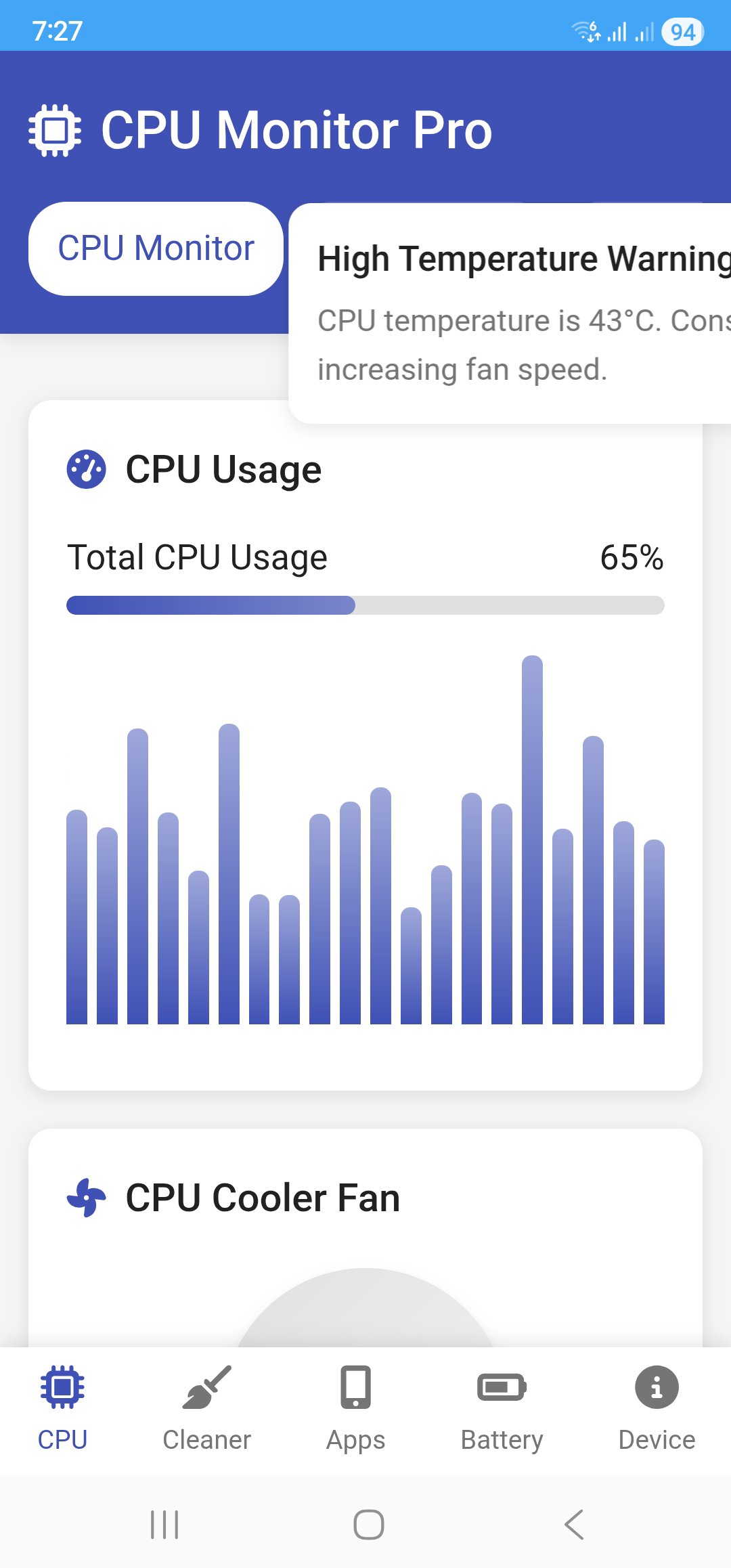Viewport: 731px width, 1568px height.
Task: Select the CPU Monitor tab
Action: 155,247
